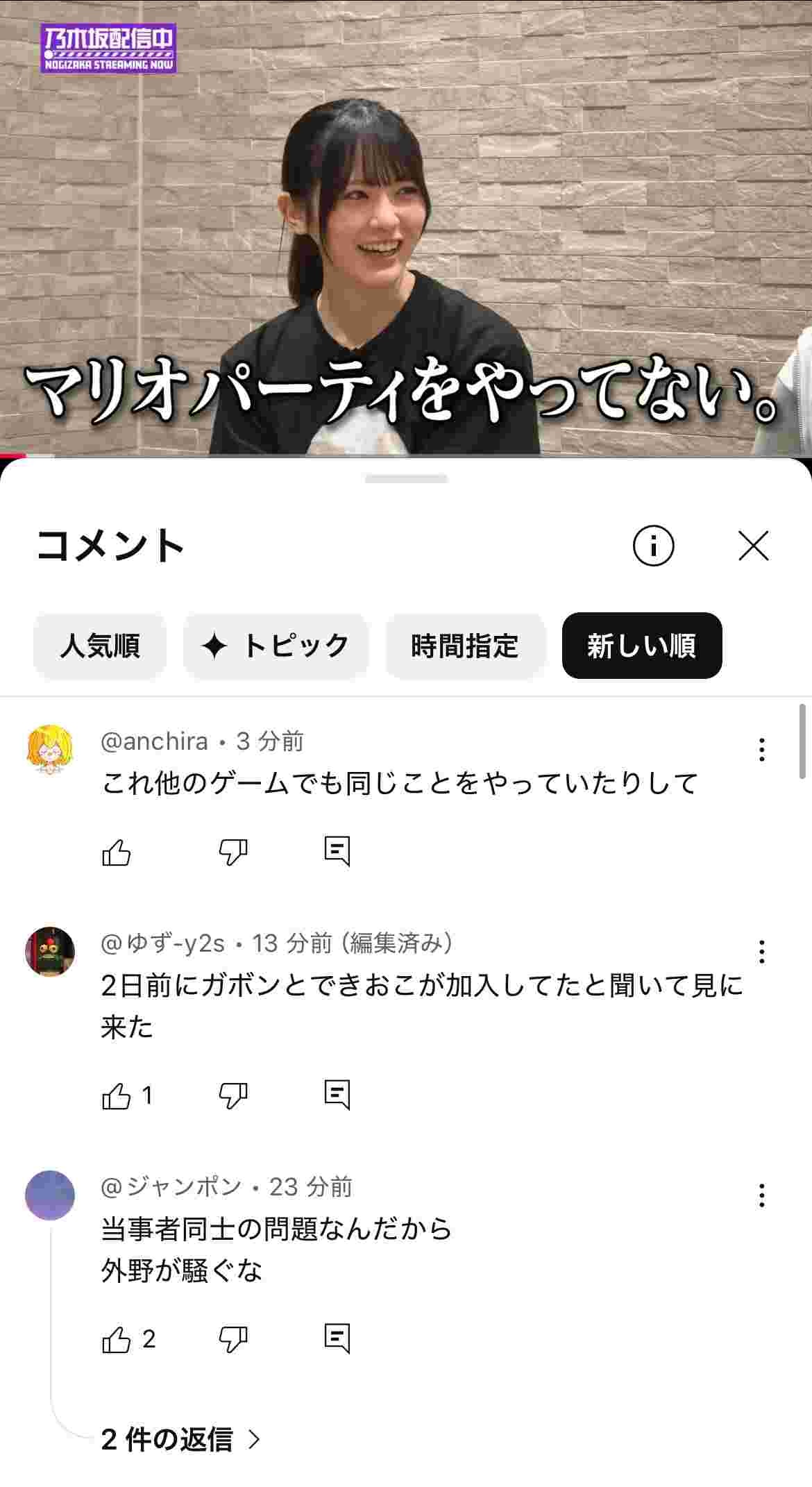This screenshot has width=812, height=1487.
Task: Dislike @ゆず-y2s's comment
Action: pyautogui.click(x=233, y=1095)
